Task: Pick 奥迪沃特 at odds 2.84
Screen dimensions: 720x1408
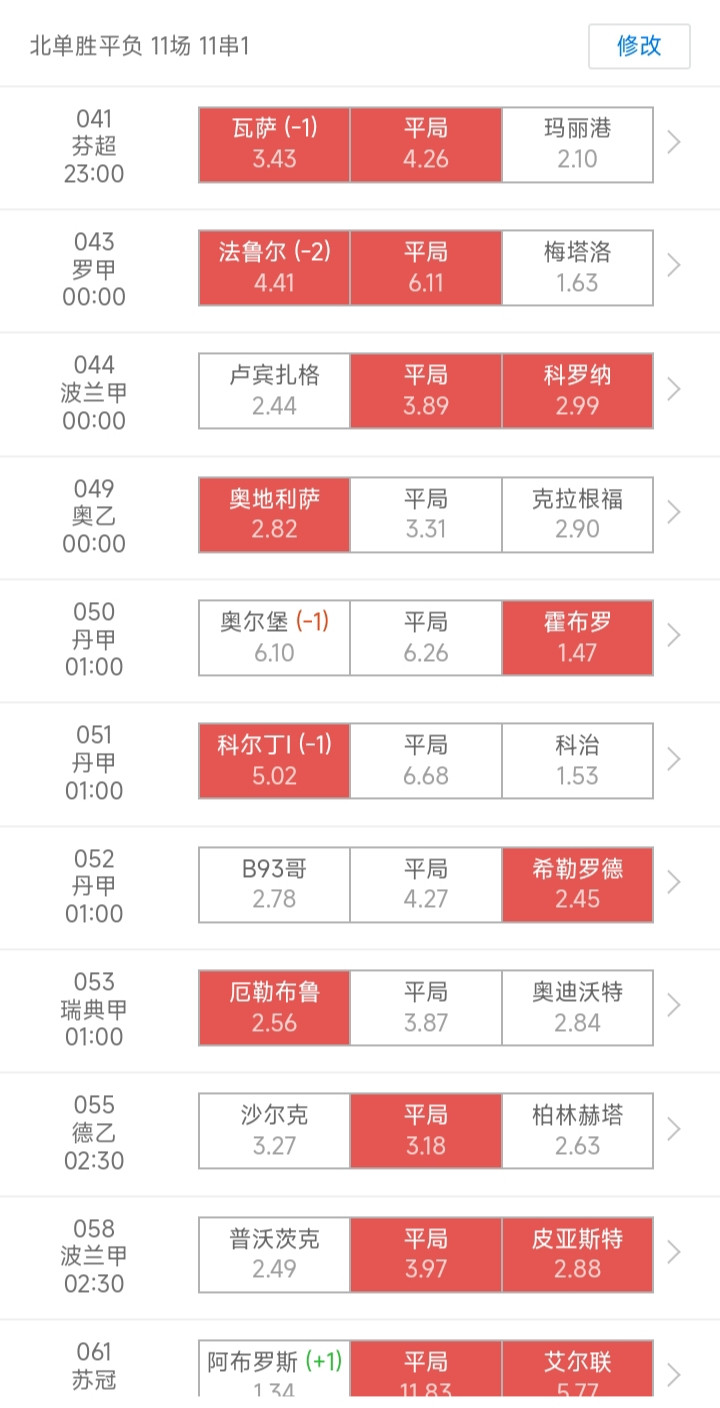Action: pos(577,1007)
